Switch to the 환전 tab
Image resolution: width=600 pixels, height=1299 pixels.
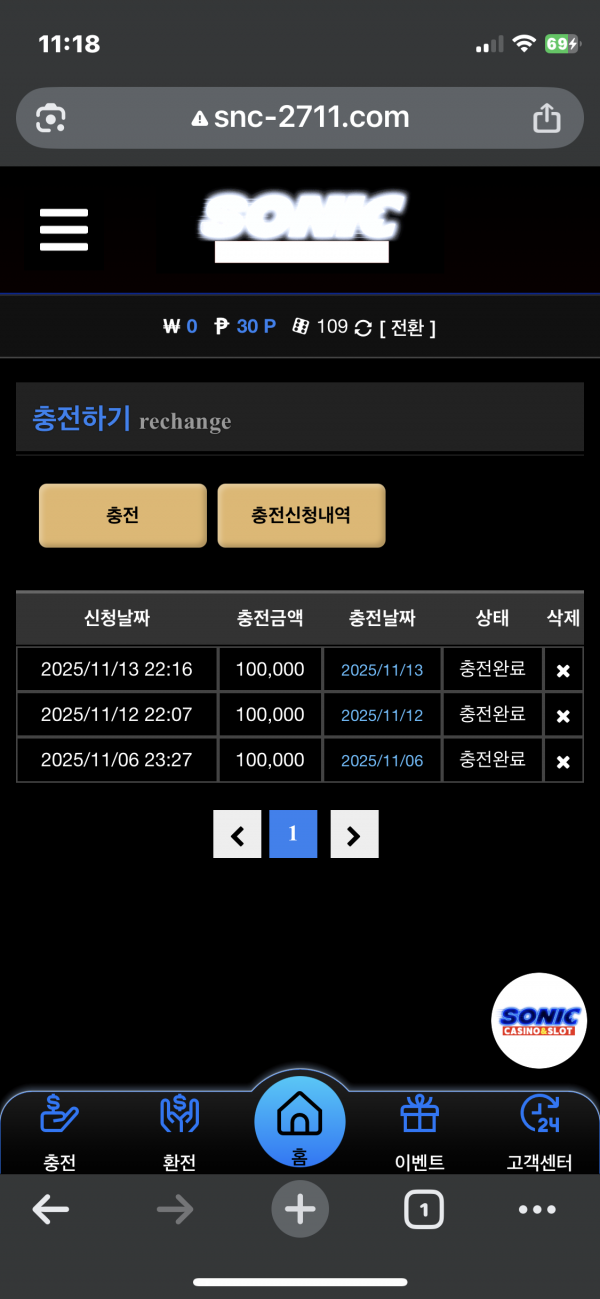(x=180, y=1133)
